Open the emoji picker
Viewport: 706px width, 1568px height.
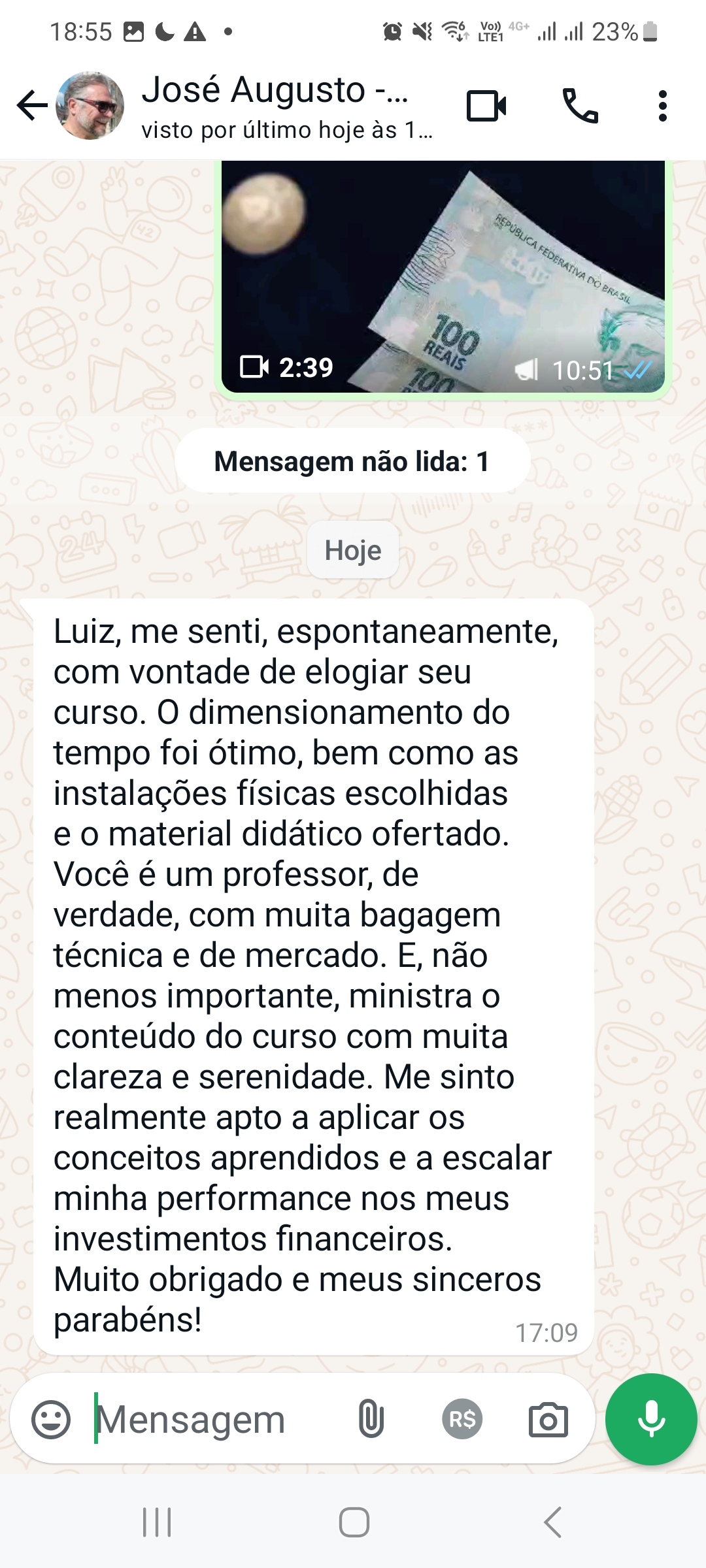(51, 1419)
